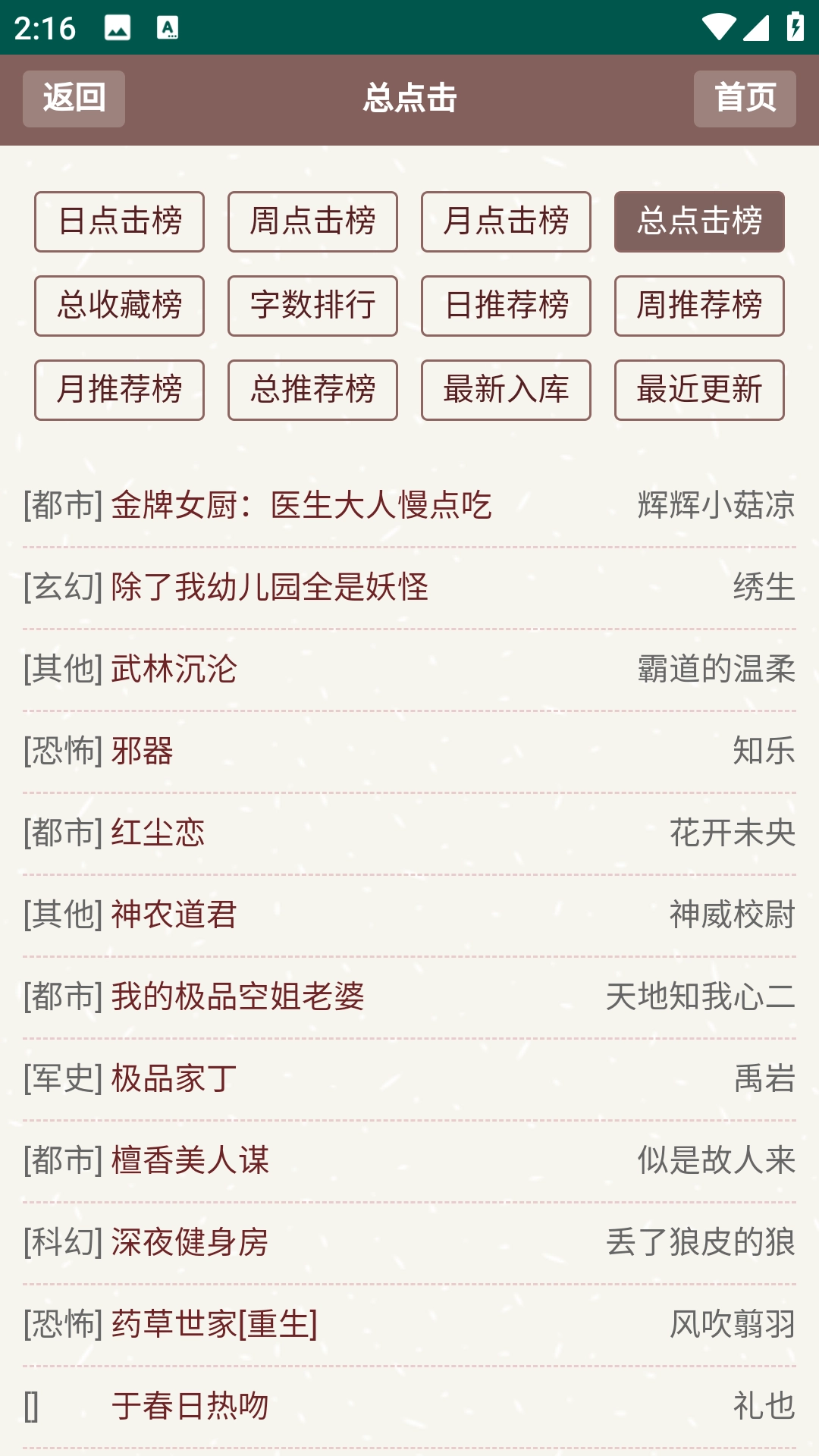The height and width of the screenshot is (1456, 819).
Task: Open the novel 武林沉沦
Action: [x=174, y=667]
